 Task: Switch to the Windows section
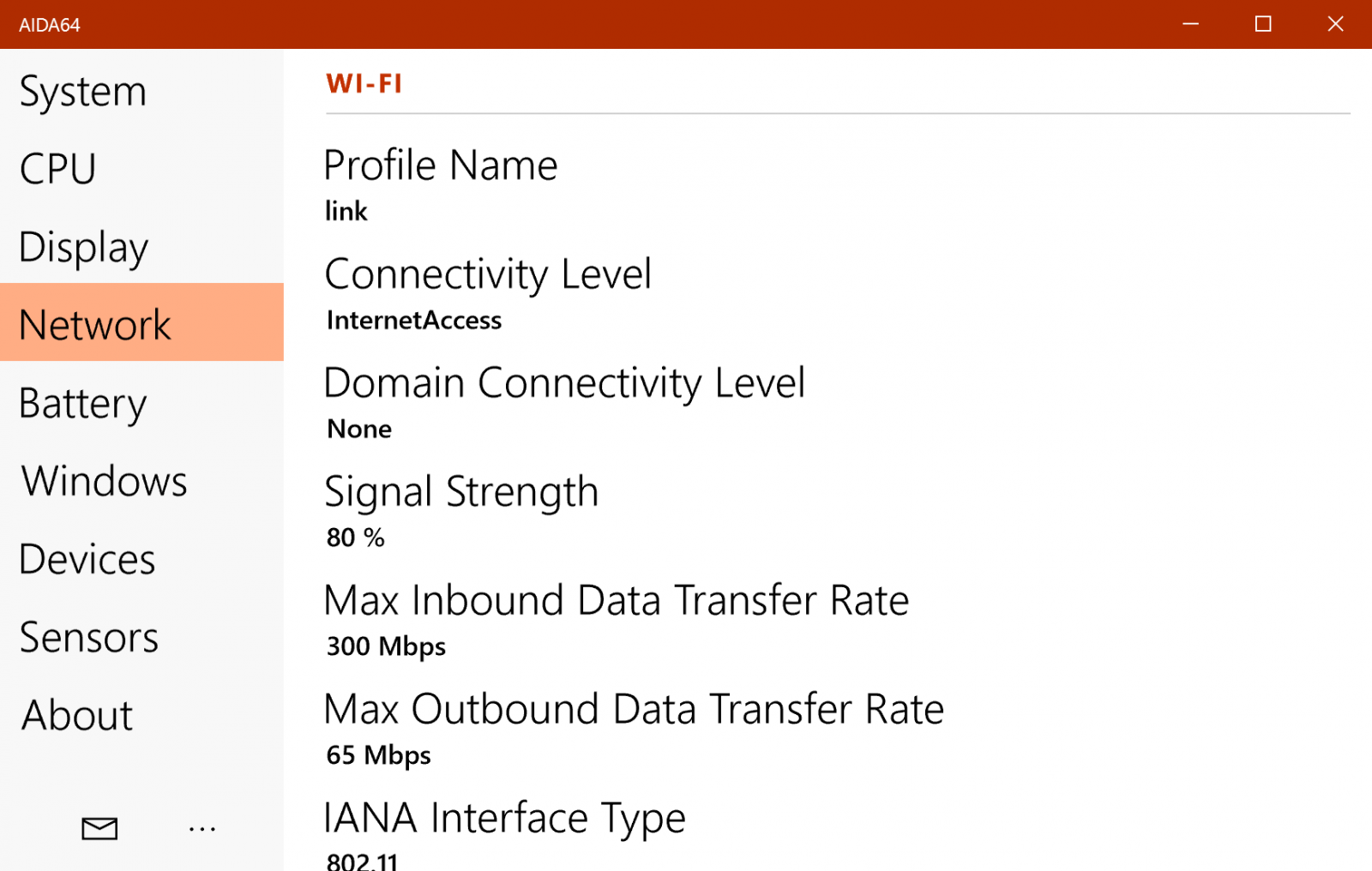pyautogui.click(x=104, y=481)
